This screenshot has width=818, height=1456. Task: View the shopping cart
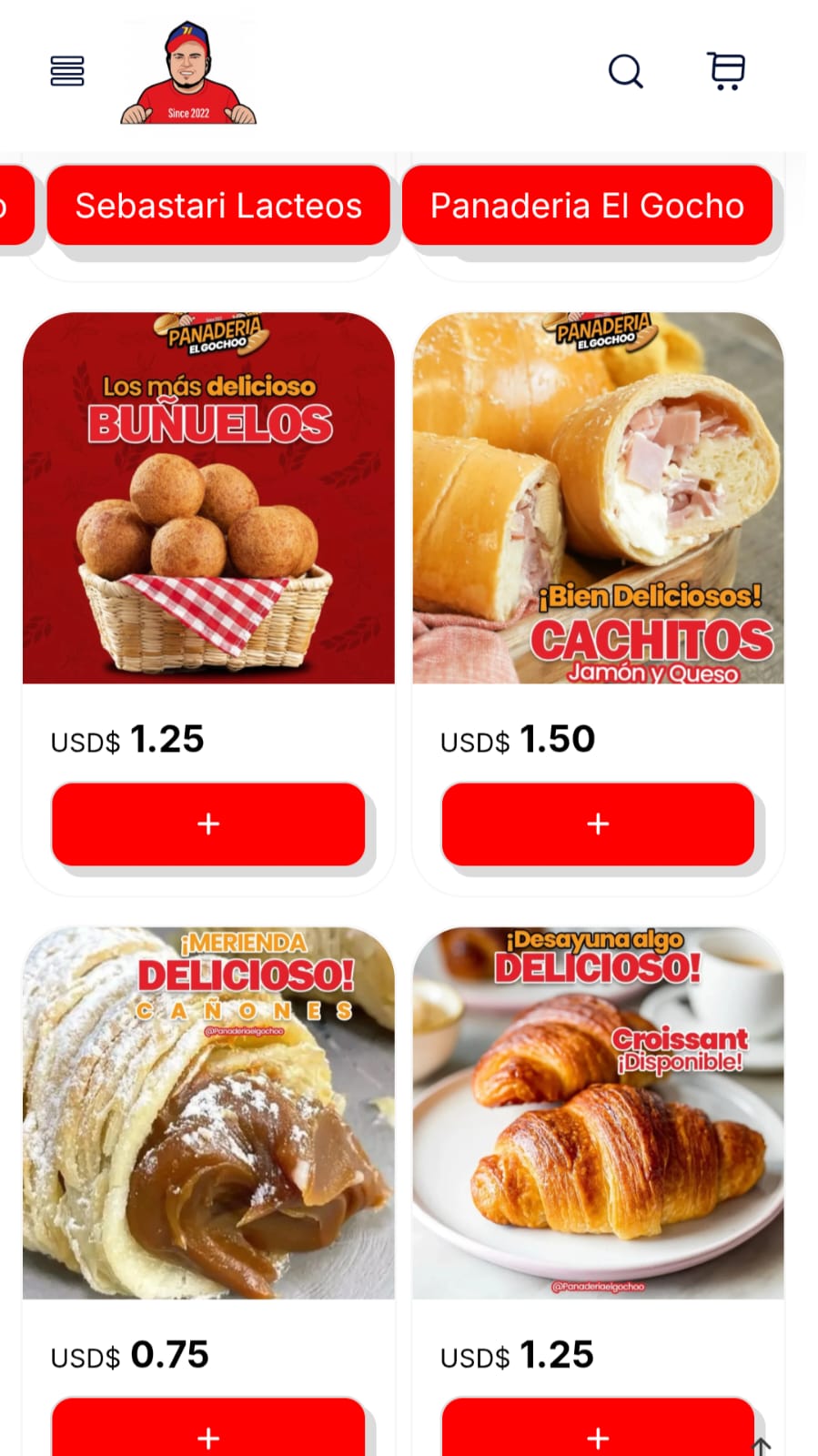[726, 71]
